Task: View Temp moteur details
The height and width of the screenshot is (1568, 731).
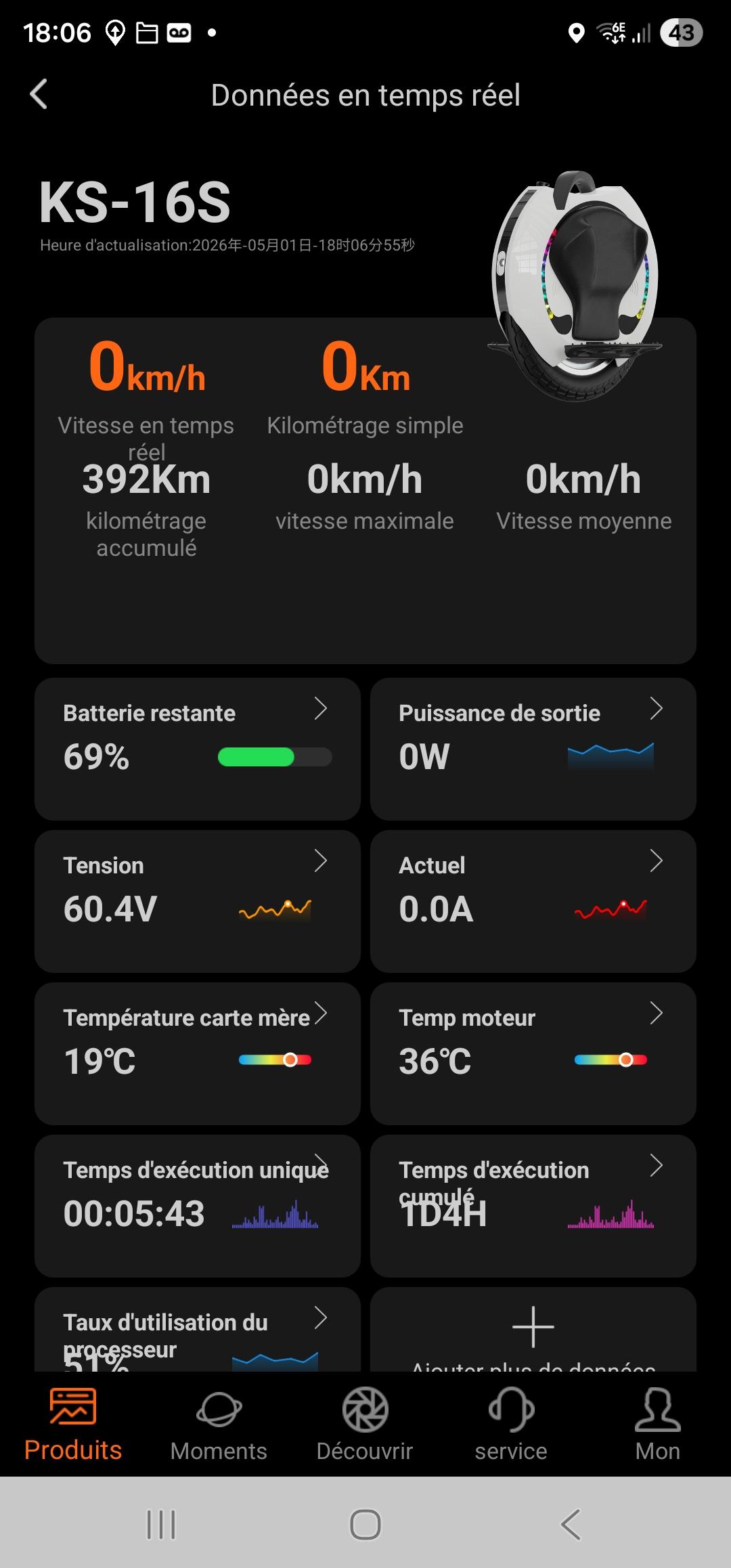Action: point(533,1053)
